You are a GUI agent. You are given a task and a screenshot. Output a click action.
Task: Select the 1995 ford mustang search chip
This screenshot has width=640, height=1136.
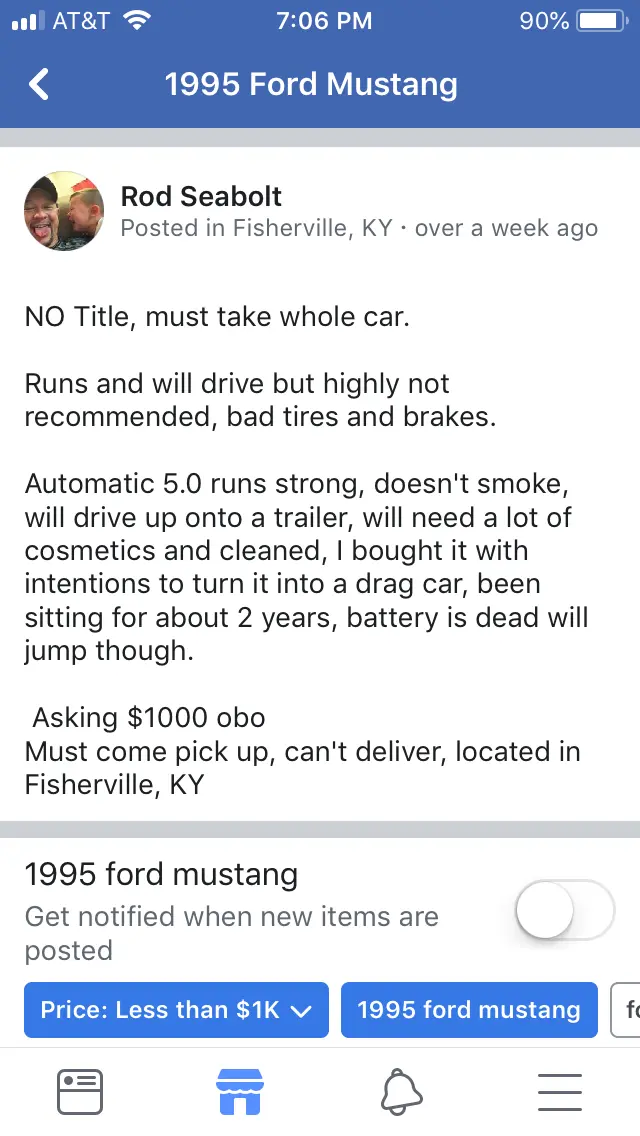(469, 1009)
